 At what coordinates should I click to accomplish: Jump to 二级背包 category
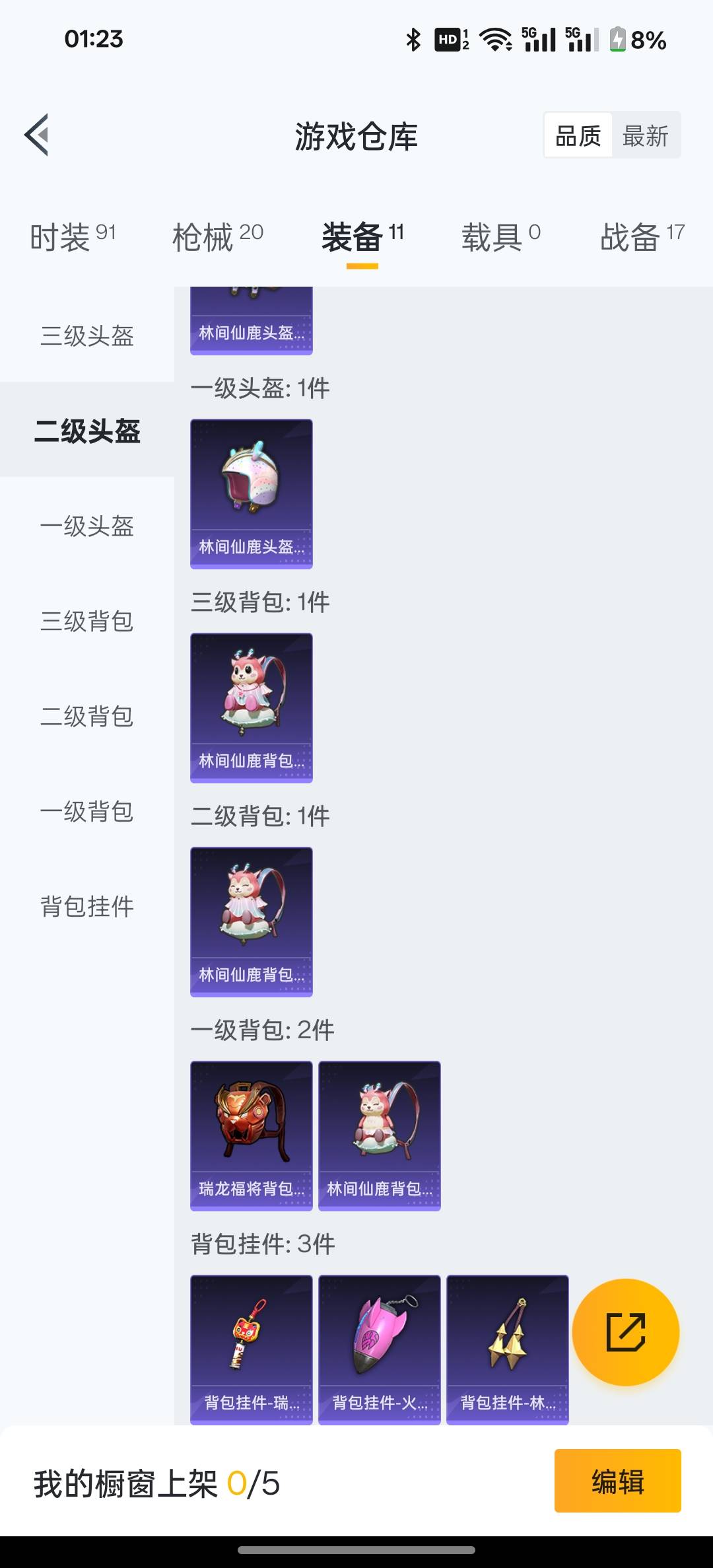tap(87, 716)
